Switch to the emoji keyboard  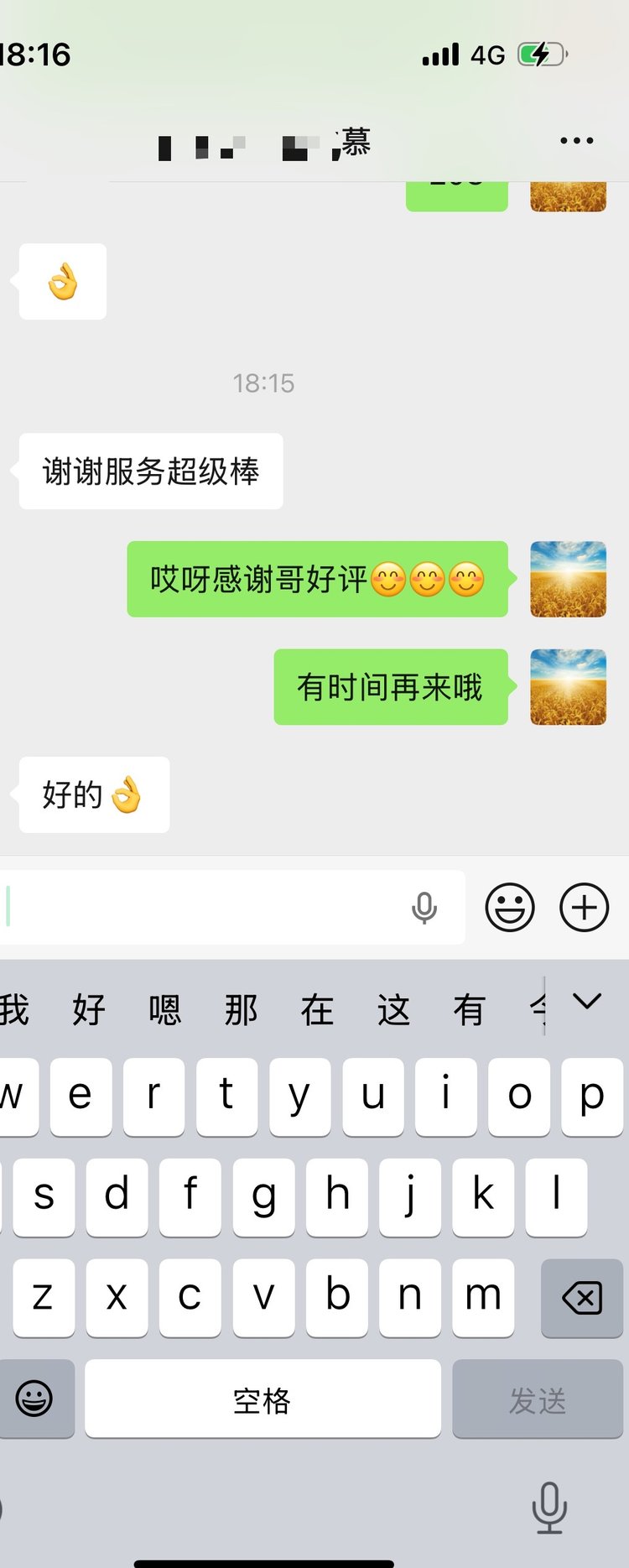pyautogui.click(x=34, y=1399)
